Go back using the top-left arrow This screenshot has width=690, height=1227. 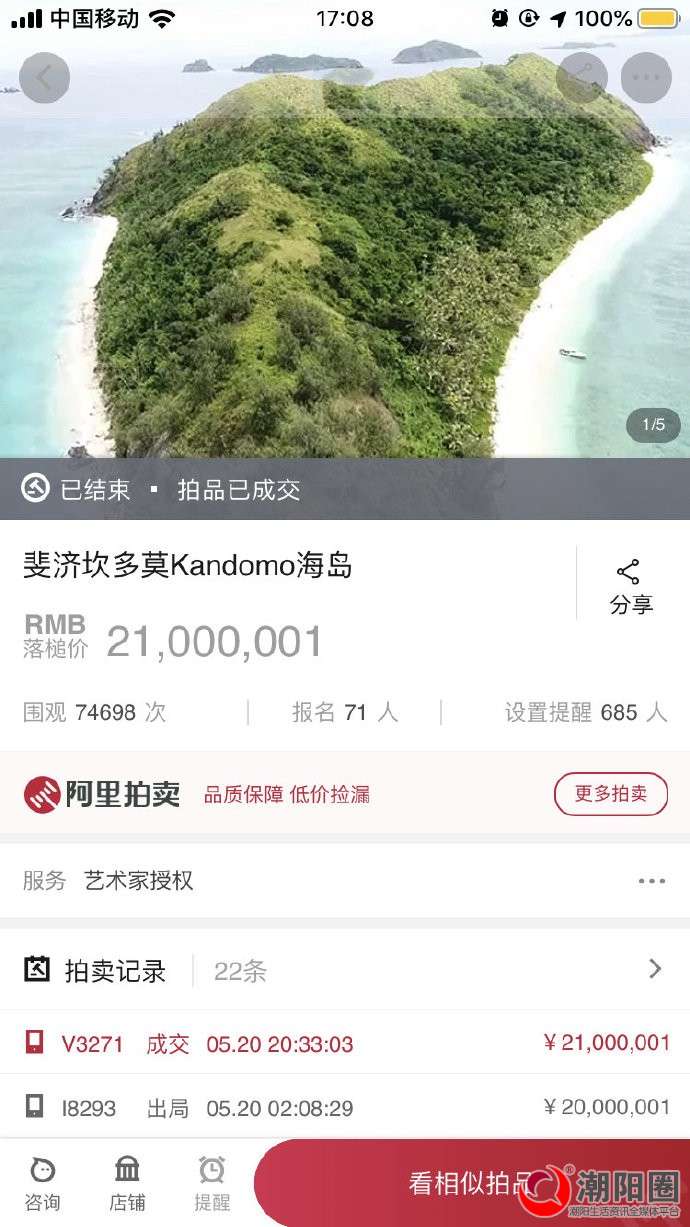coord(44,77)
